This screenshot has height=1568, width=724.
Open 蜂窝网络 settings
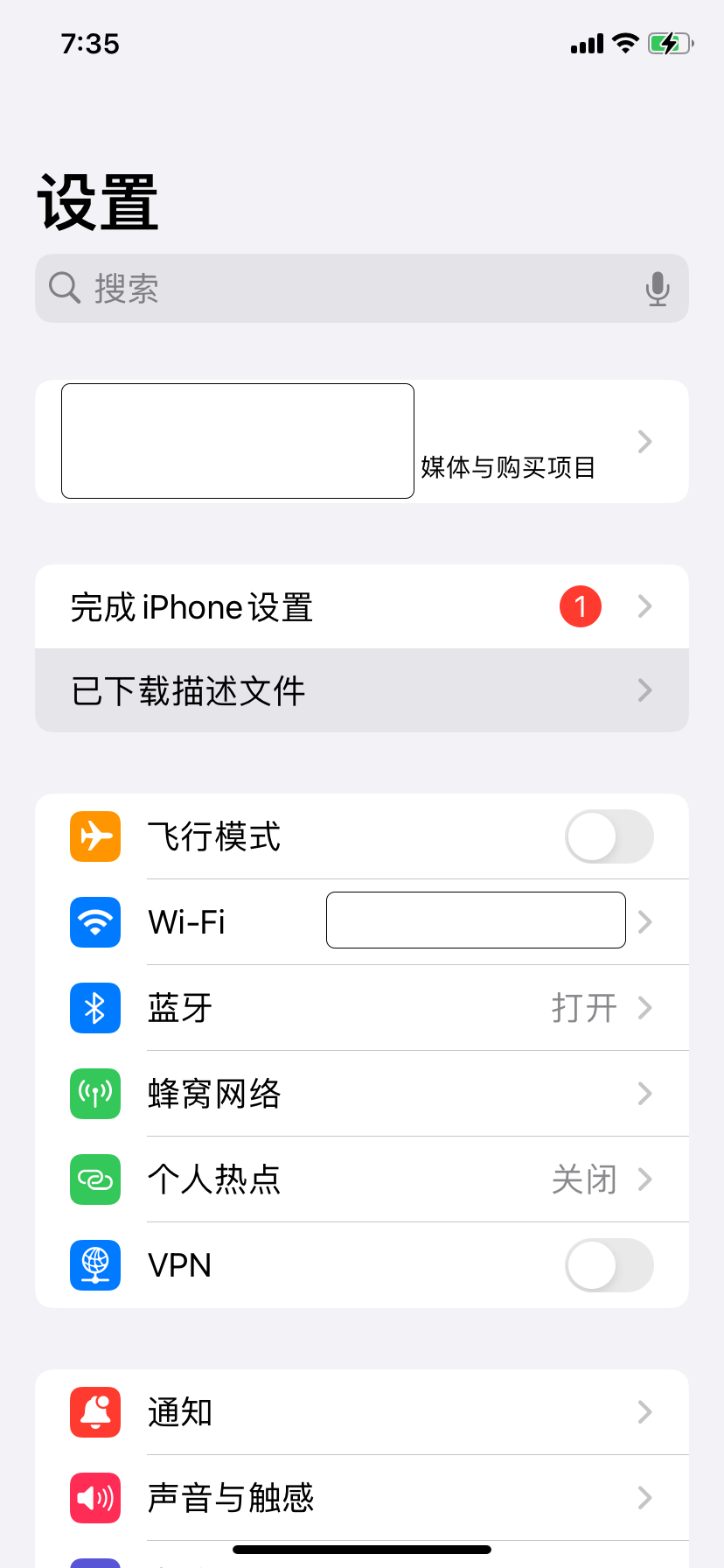click(362, 1094)
